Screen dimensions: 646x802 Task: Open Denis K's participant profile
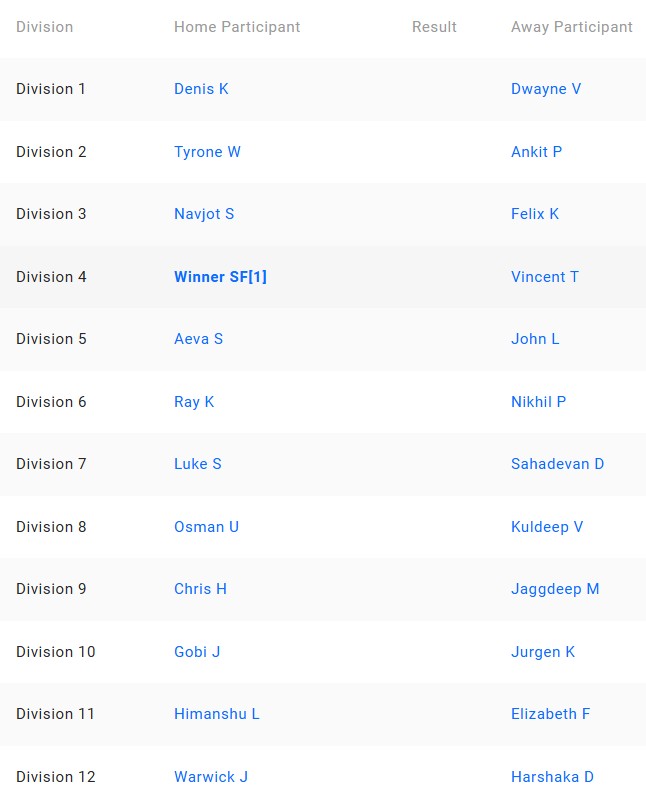coord(201,89)
